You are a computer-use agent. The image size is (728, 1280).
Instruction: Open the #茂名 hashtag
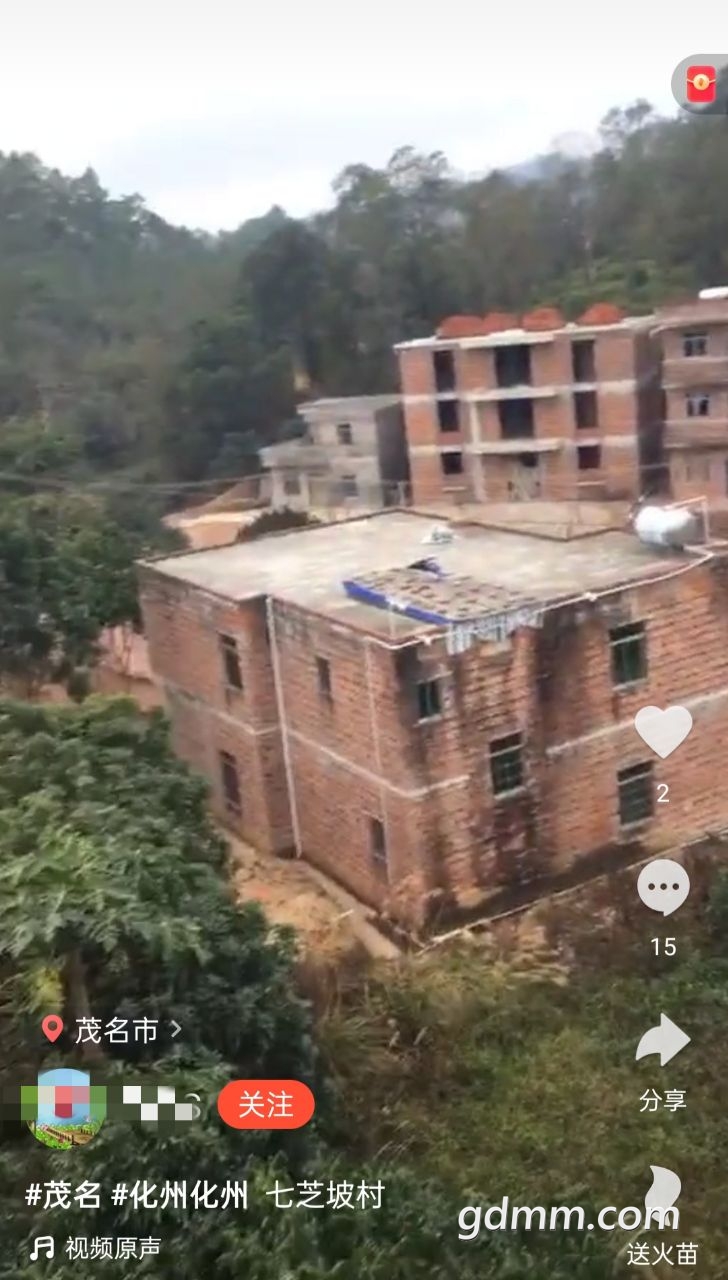point(63,1195)
